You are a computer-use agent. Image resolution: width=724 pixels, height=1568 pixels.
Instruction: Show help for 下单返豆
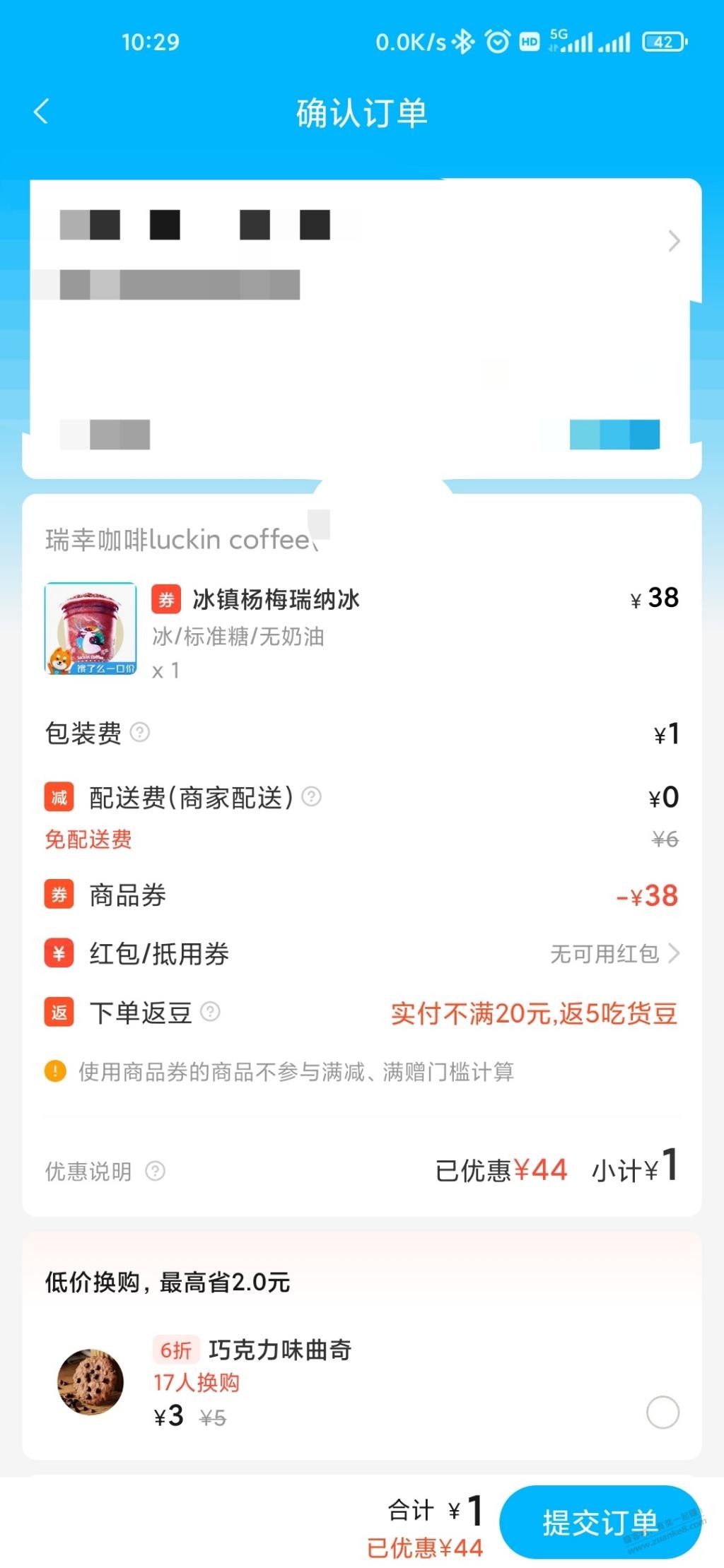210,1011
